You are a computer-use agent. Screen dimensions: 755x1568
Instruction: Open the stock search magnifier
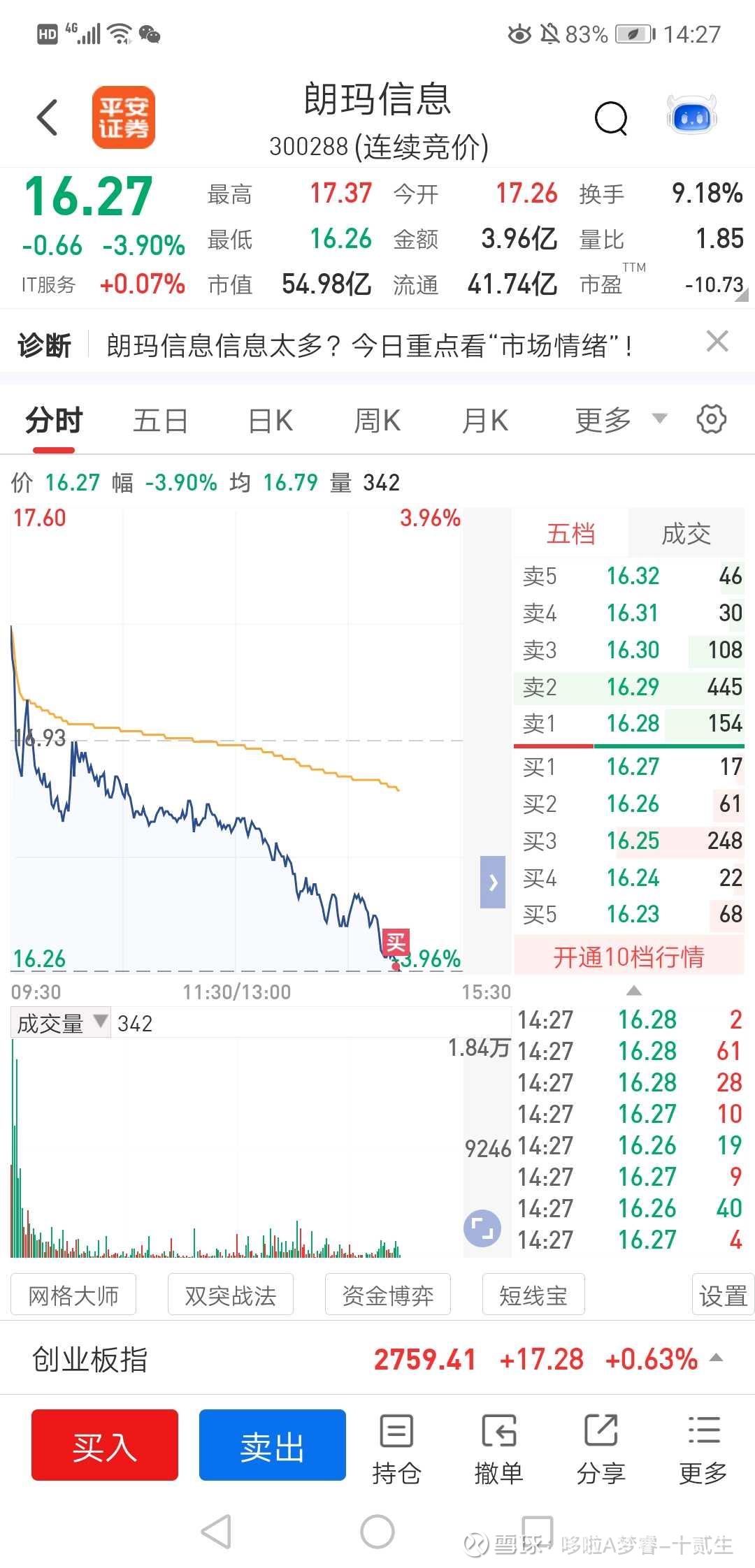click(611, 118)
